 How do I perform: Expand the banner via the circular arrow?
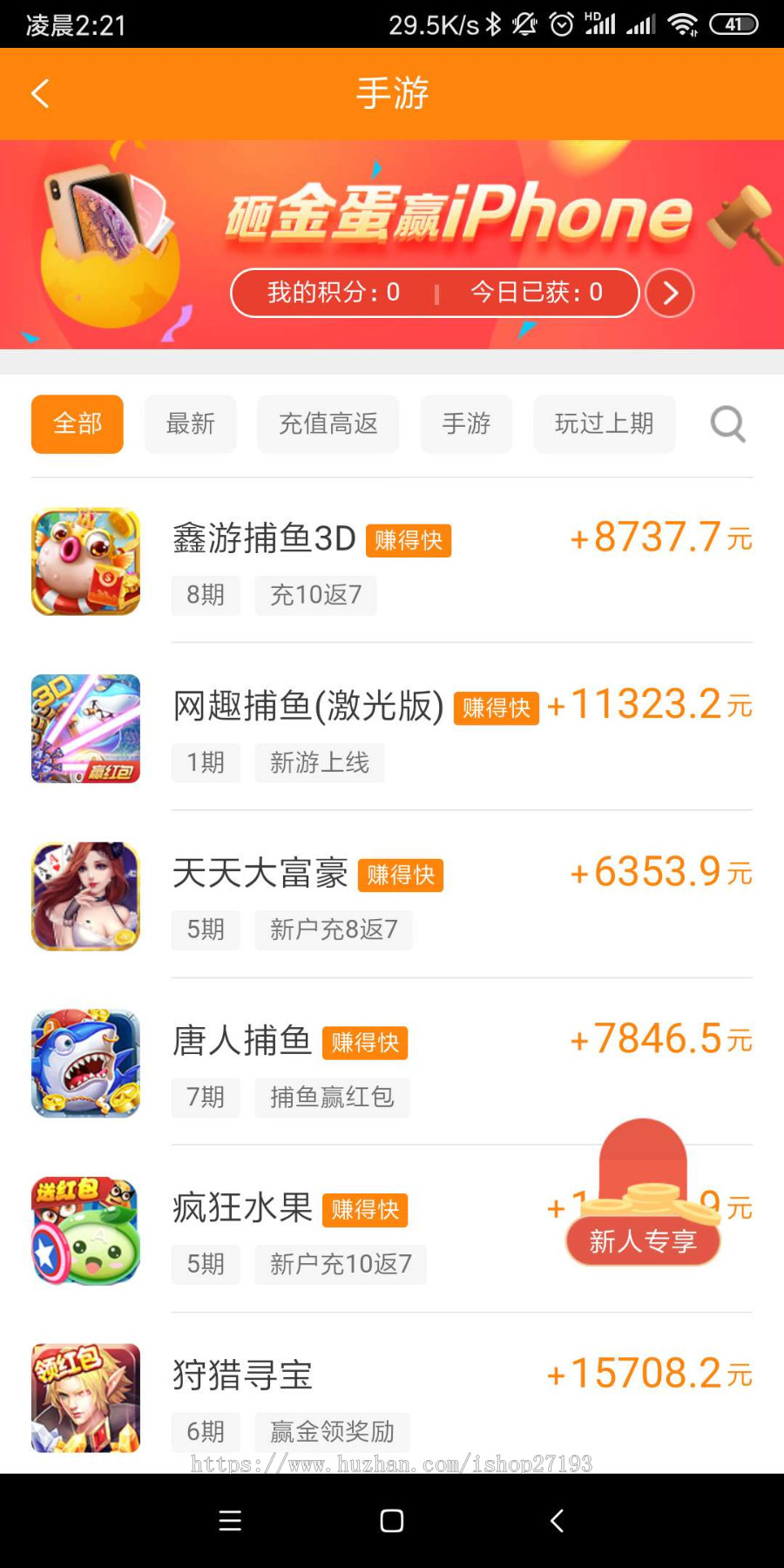pyautogui.click(x=669, y=293)
